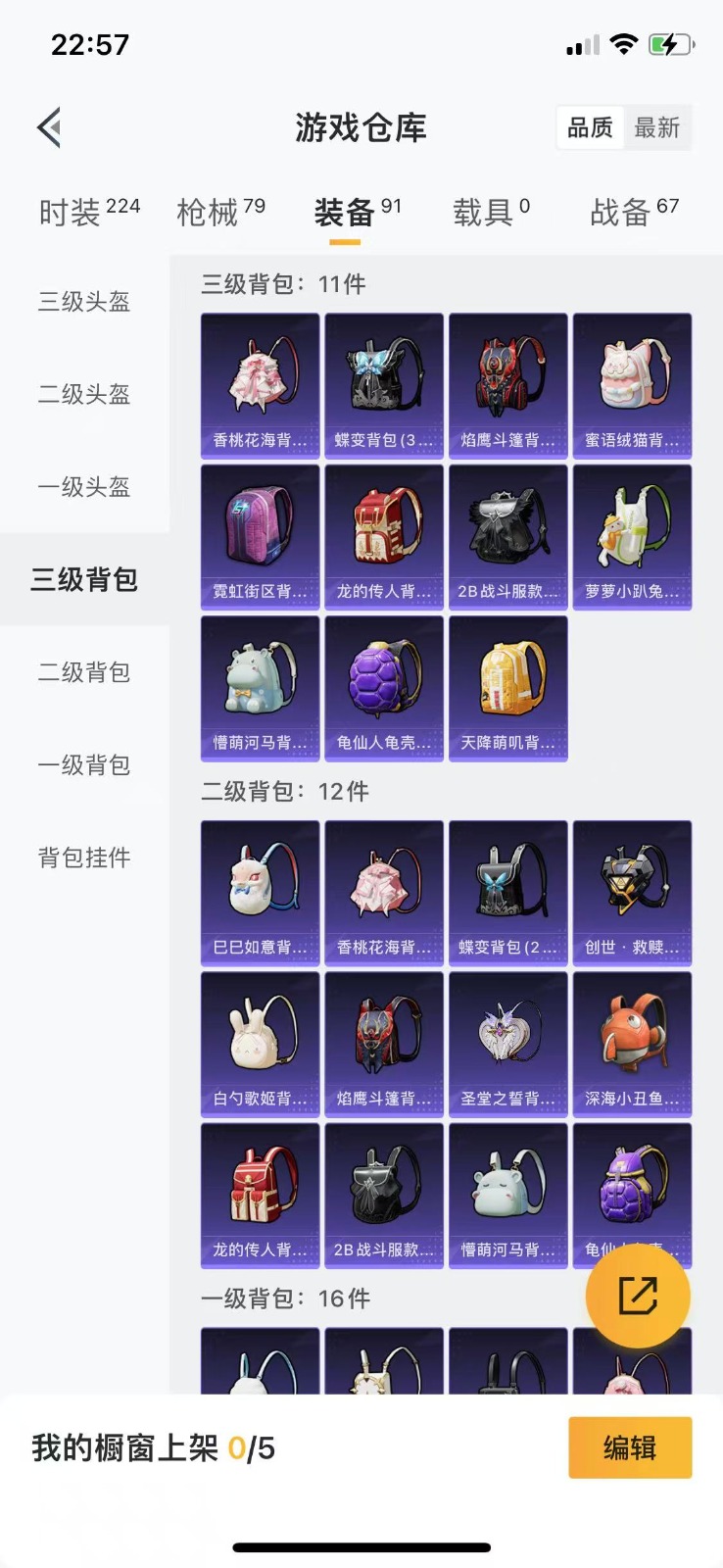
Task: Sort by 品质
Action: point(590,127)
